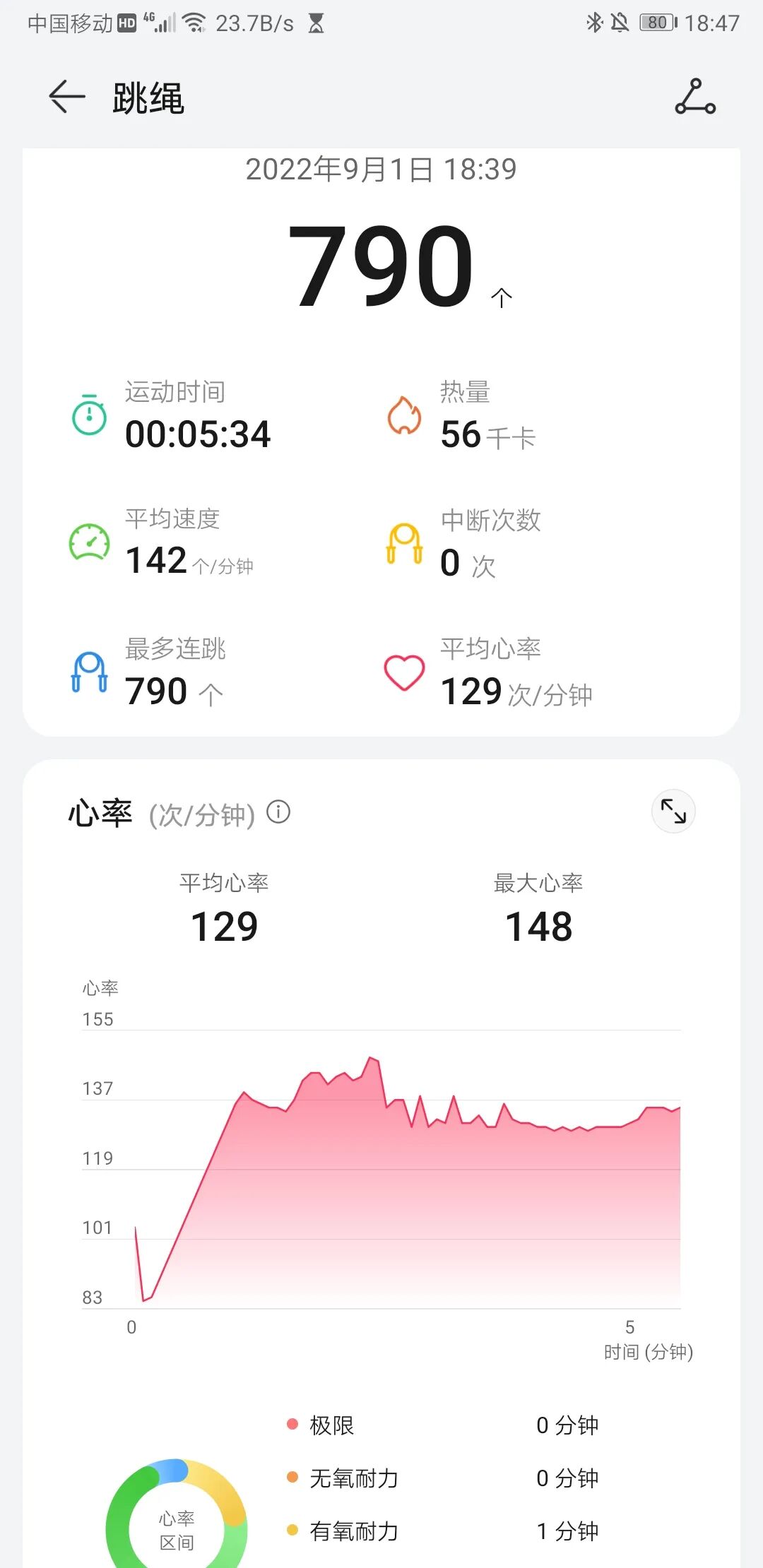The image size is (763, 1568).
Task: Go back from the 跳绳 page
Action: tap(66, 97)
